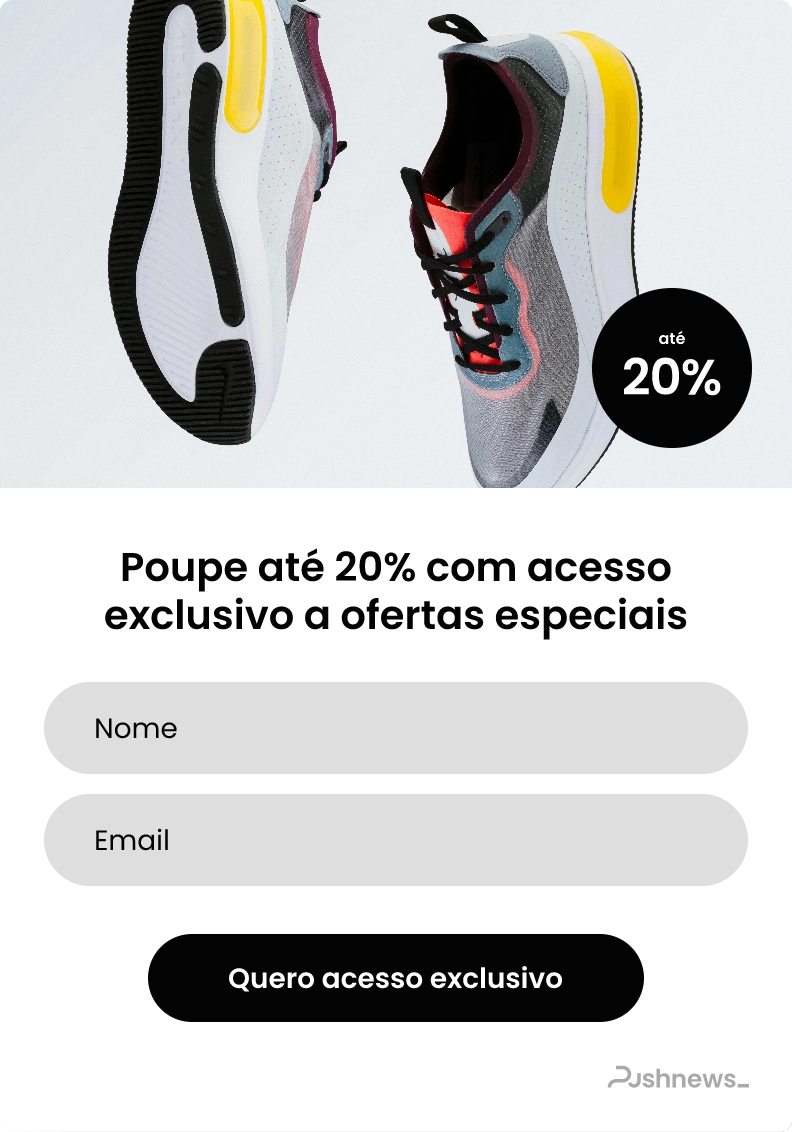Click inside the Nome input field
The height and width of the screenshot is (1132, 792).
pos(396,728)
